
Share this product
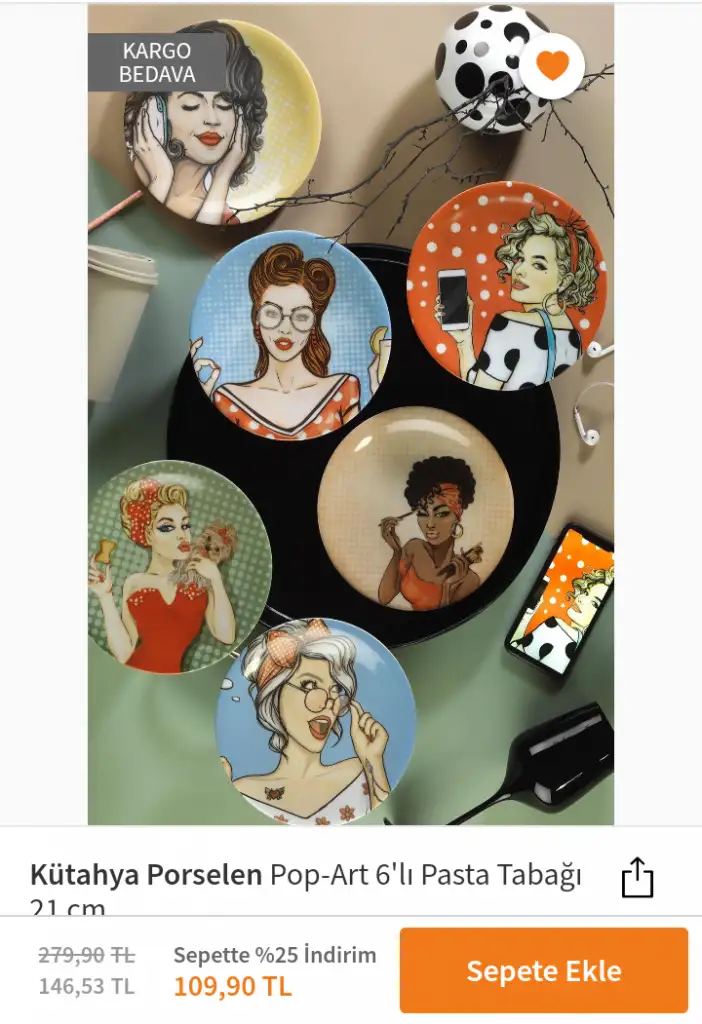click(637, 877)
